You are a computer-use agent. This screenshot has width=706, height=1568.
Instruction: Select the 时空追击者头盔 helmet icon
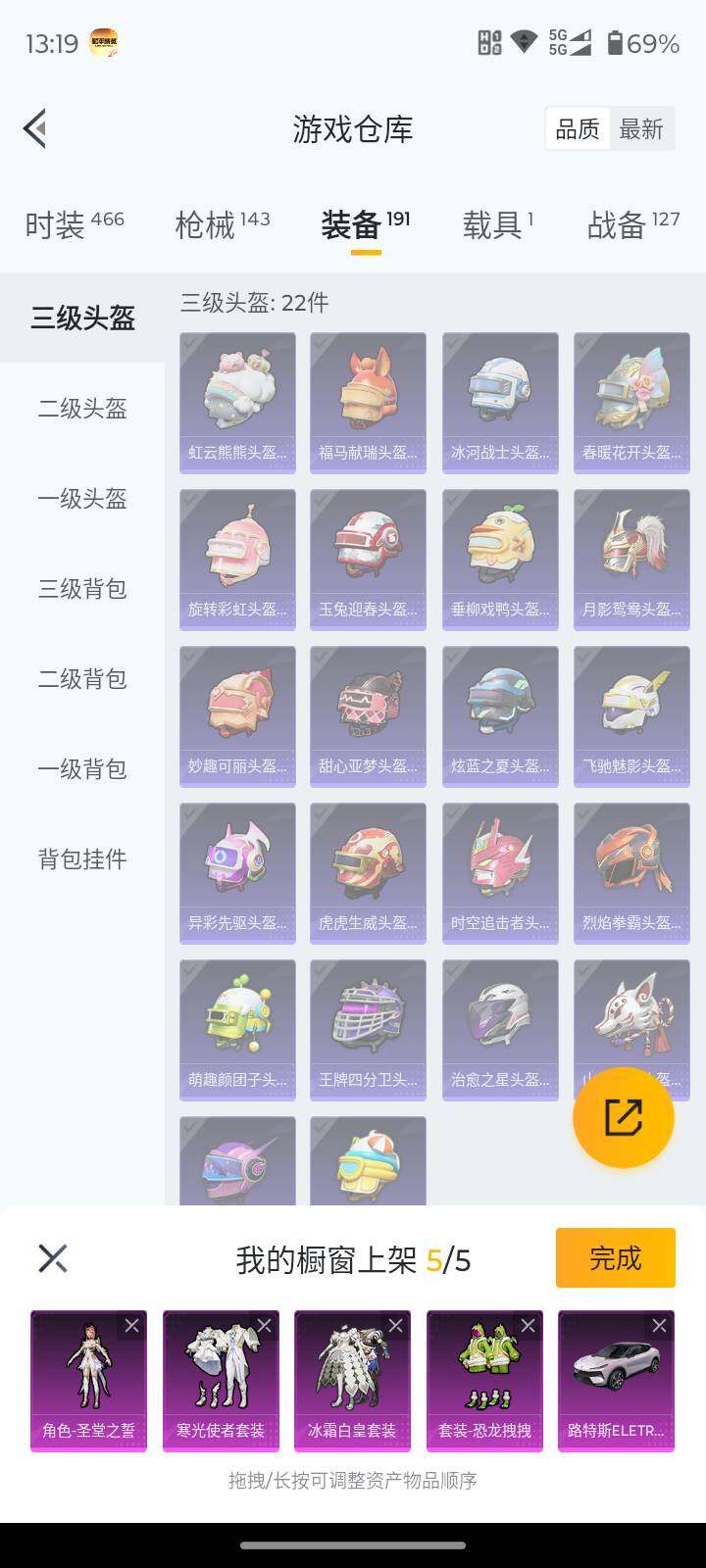tap(499, 862)
